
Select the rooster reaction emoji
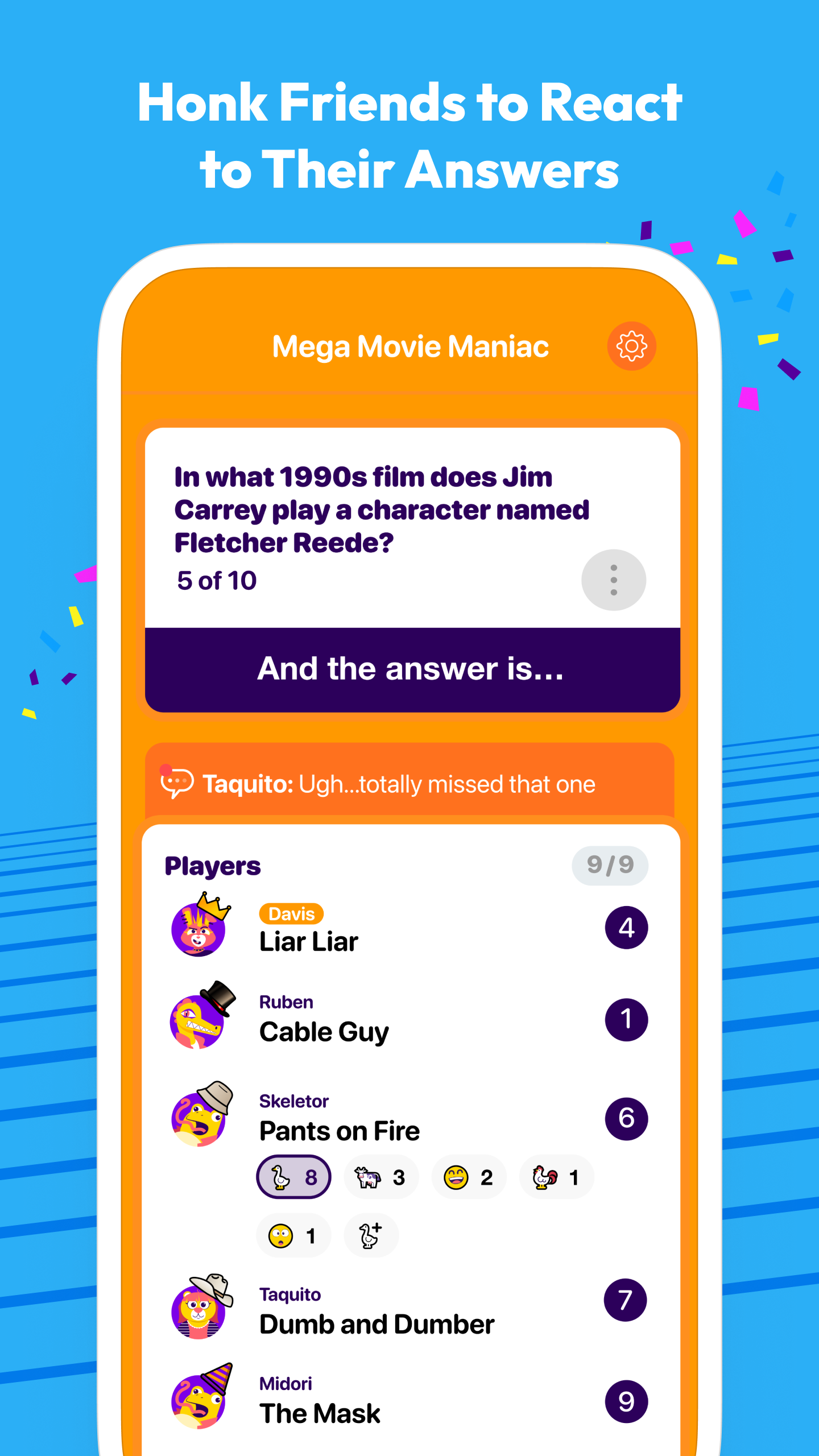555,1178
